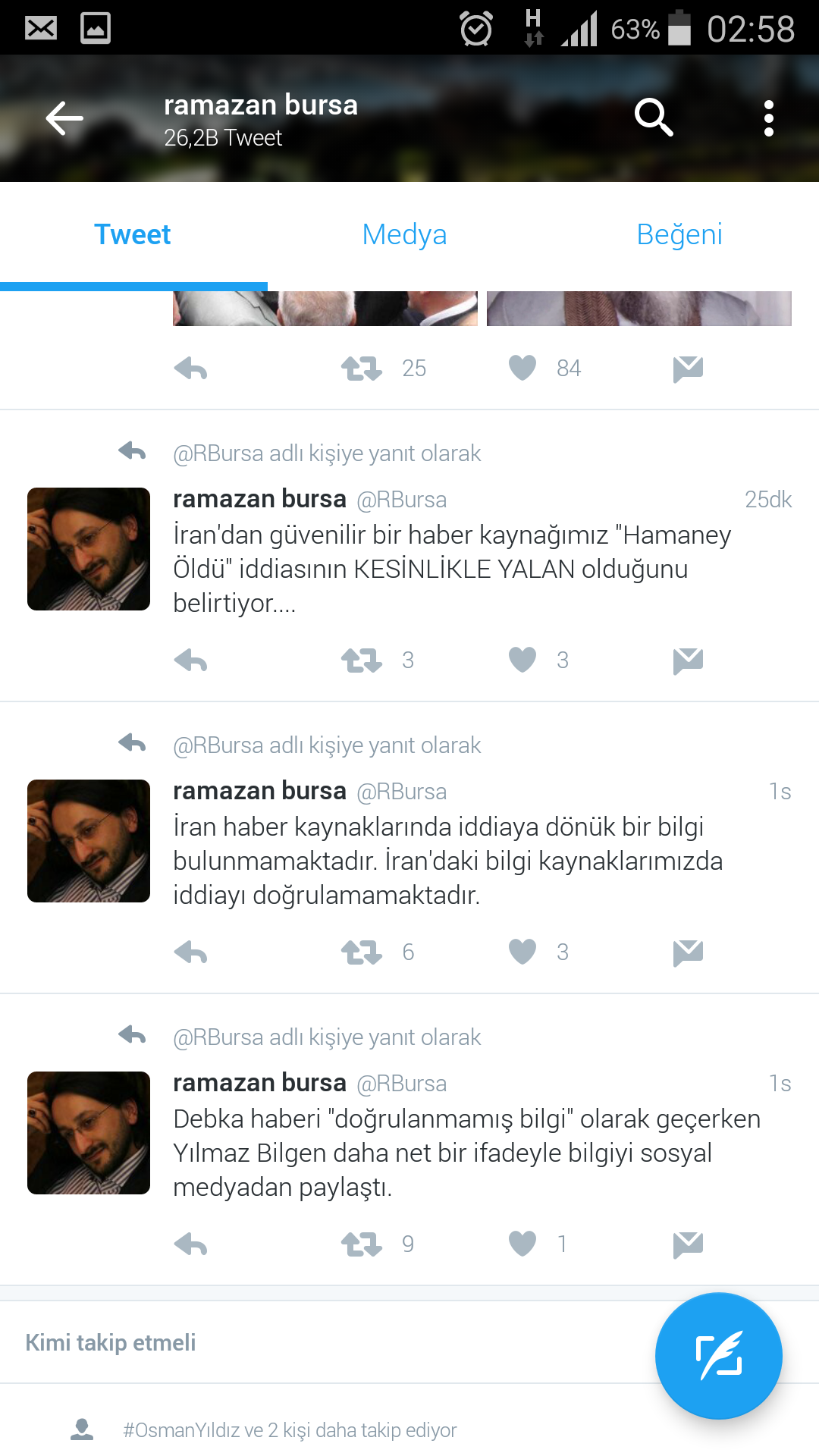819x1456 pixels.
Task: Open the "Debka haberi" tweet details
Action: (x=466, y=1153)
